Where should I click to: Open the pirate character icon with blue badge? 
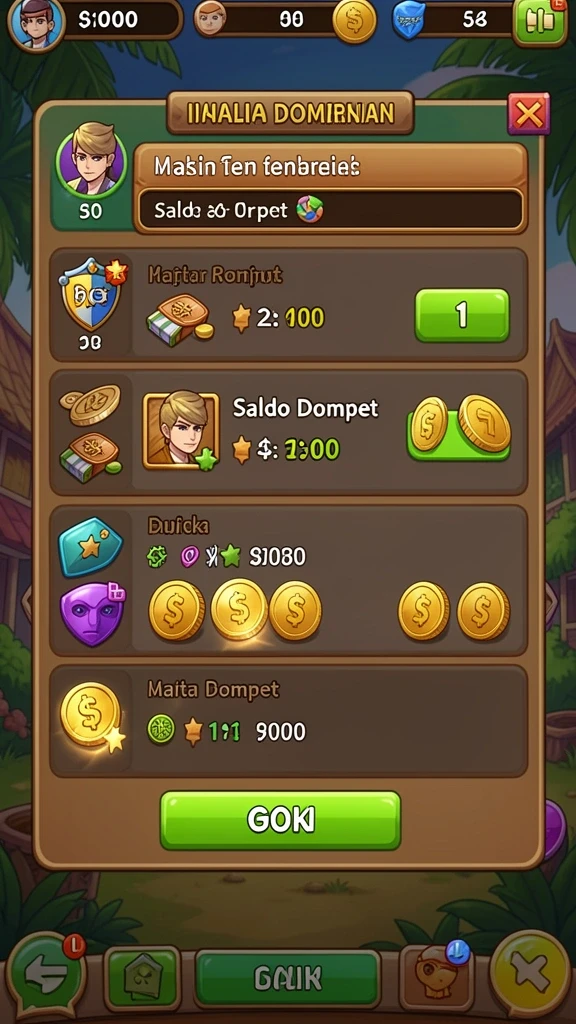[x=437, y=976]
